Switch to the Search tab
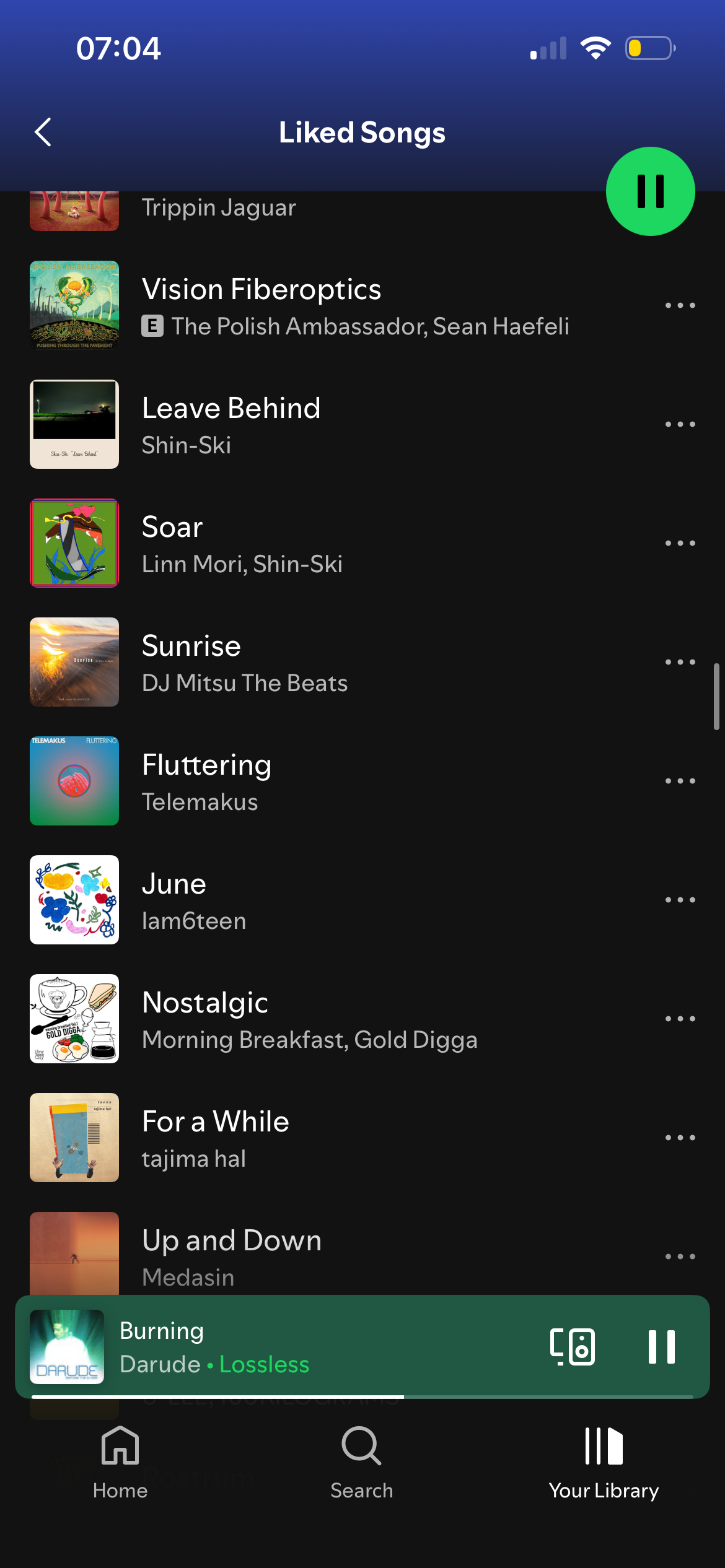Viewport: 725px width, 1568px height. pos(362,1461)
